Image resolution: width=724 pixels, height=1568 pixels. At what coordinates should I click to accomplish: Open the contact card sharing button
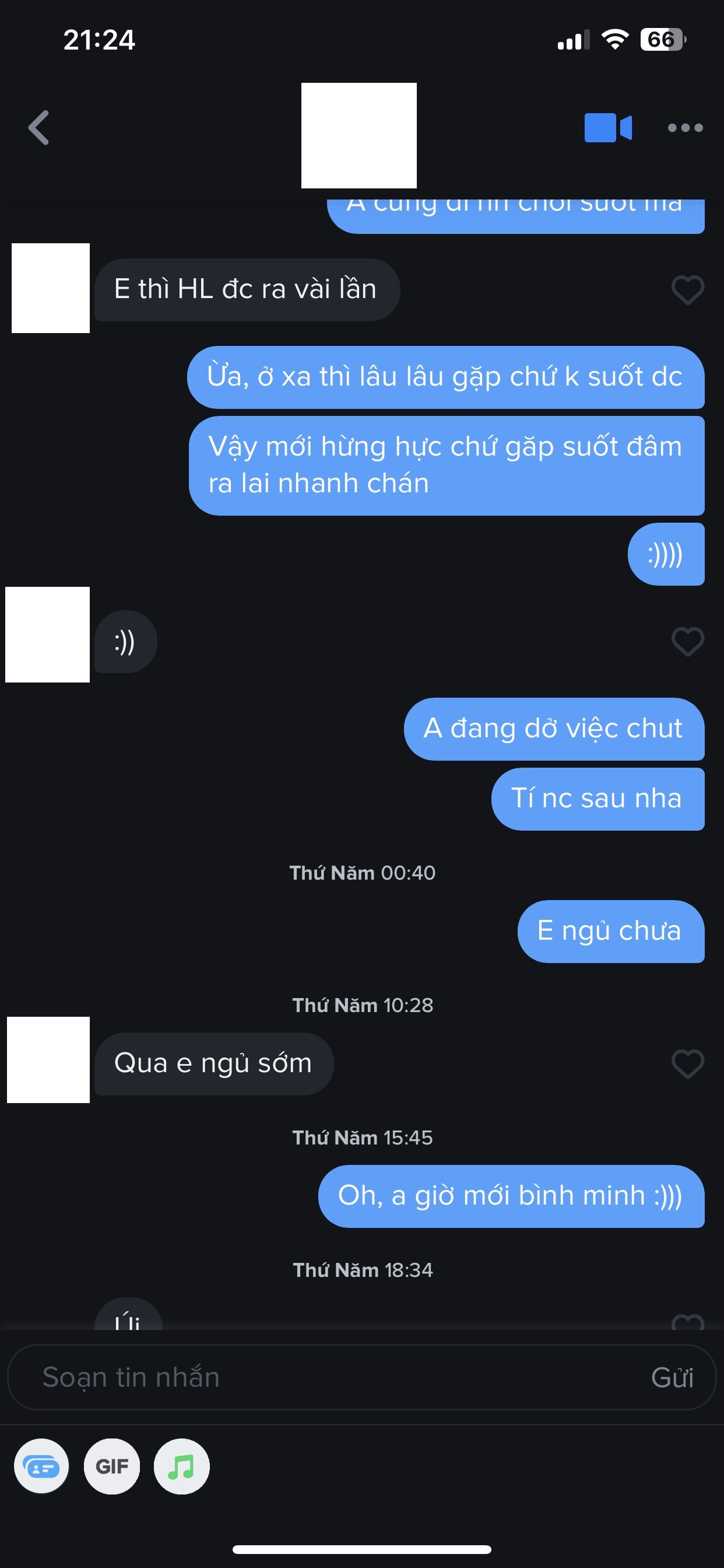tap(41, 1466)
